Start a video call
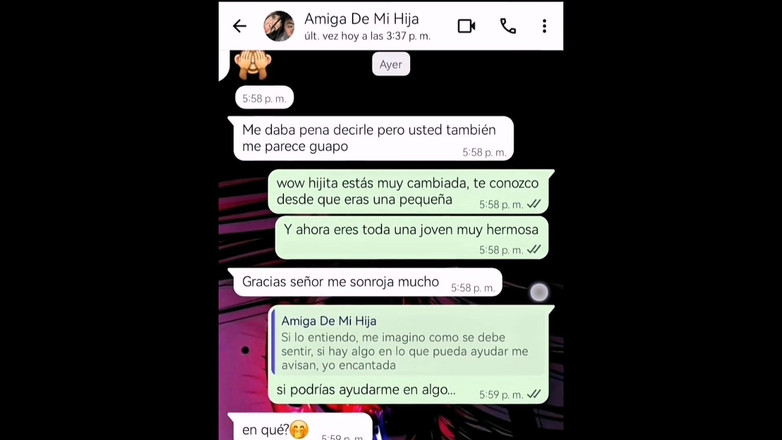The height and width of the screenshot is (440, 782). [x=466, y=26]
